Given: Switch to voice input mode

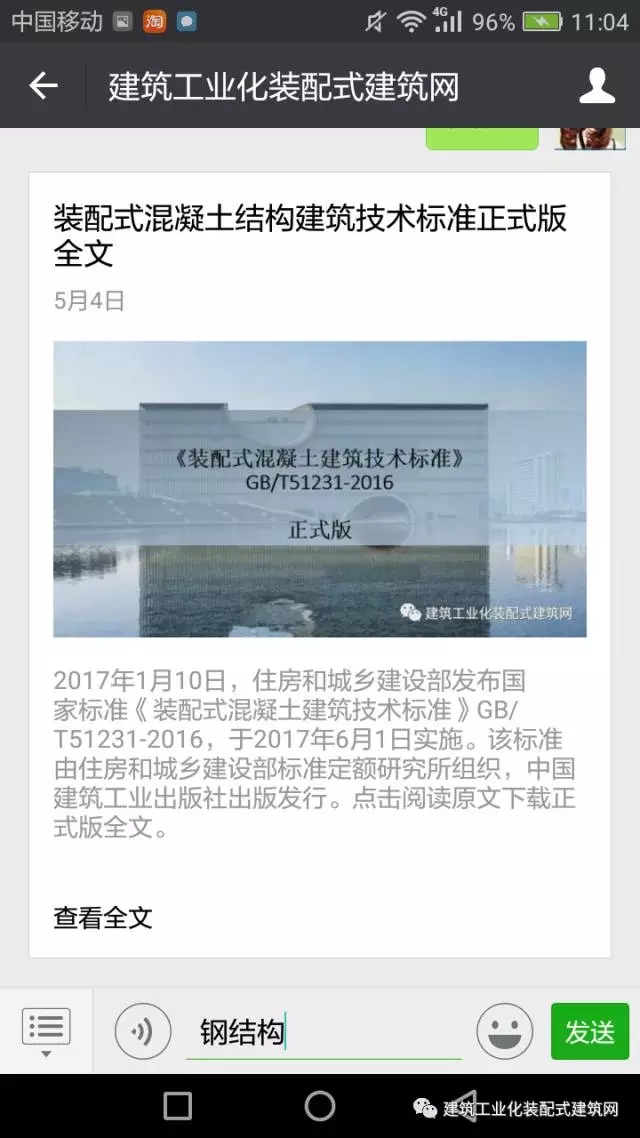Looking at the screenshot, I should point(143,1031).
